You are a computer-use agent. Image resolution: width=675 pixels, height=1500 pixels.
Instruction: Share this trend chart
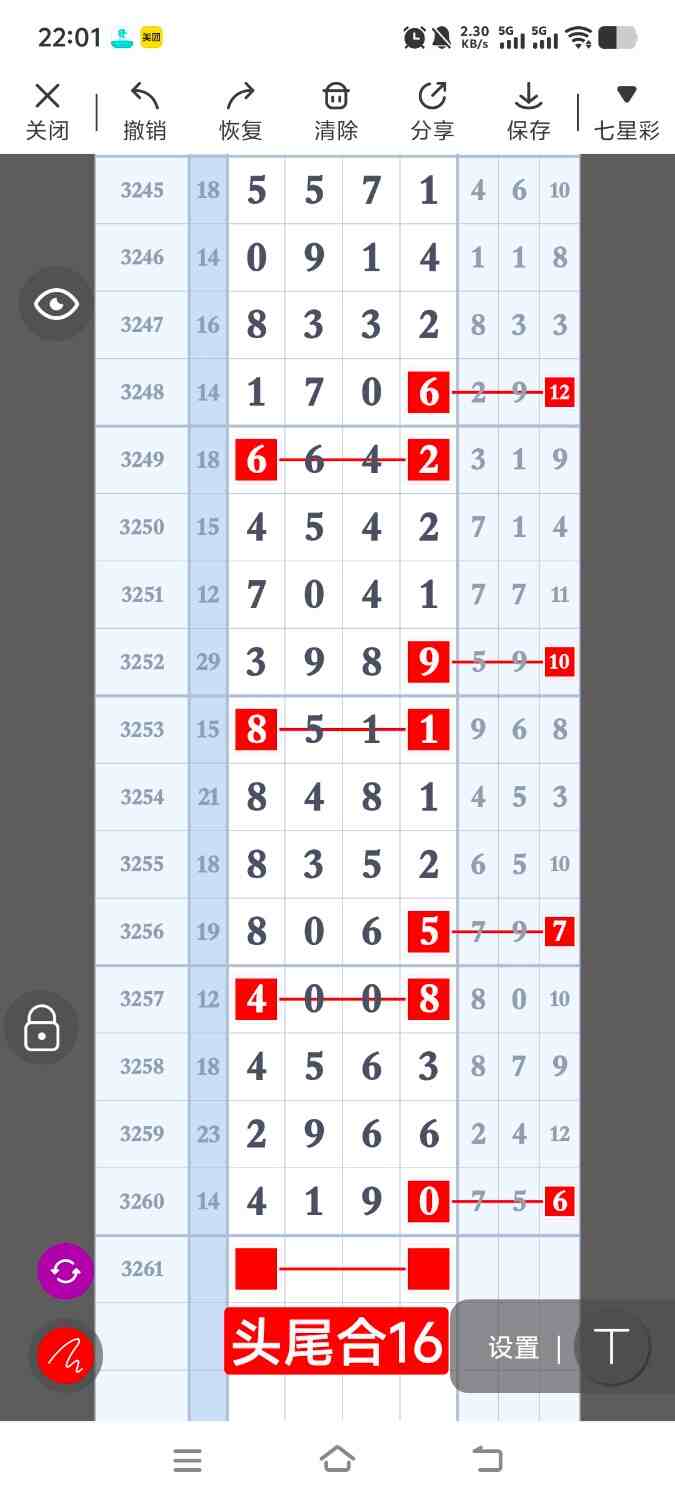tap(432, 110)
